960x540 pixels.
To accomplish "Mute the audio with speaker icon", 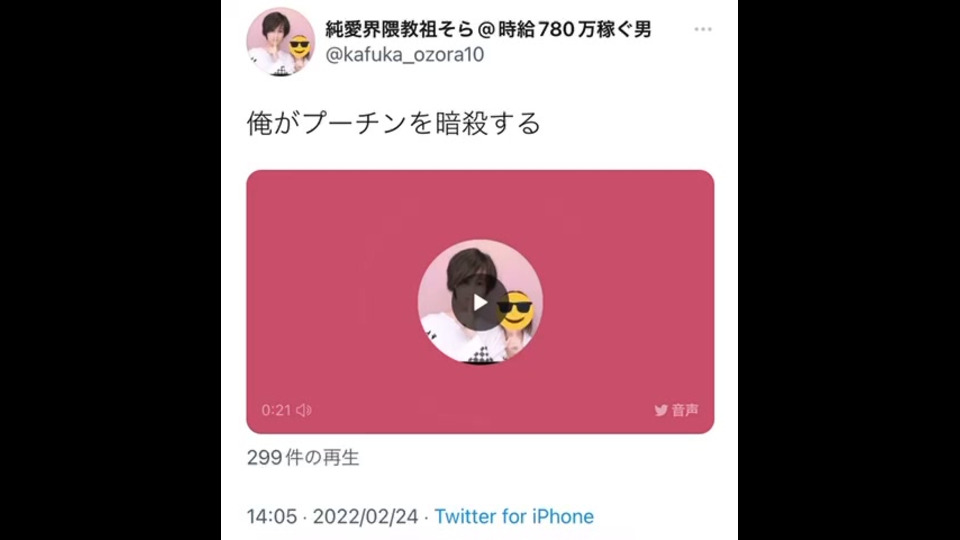I will [x=304, y=410].
